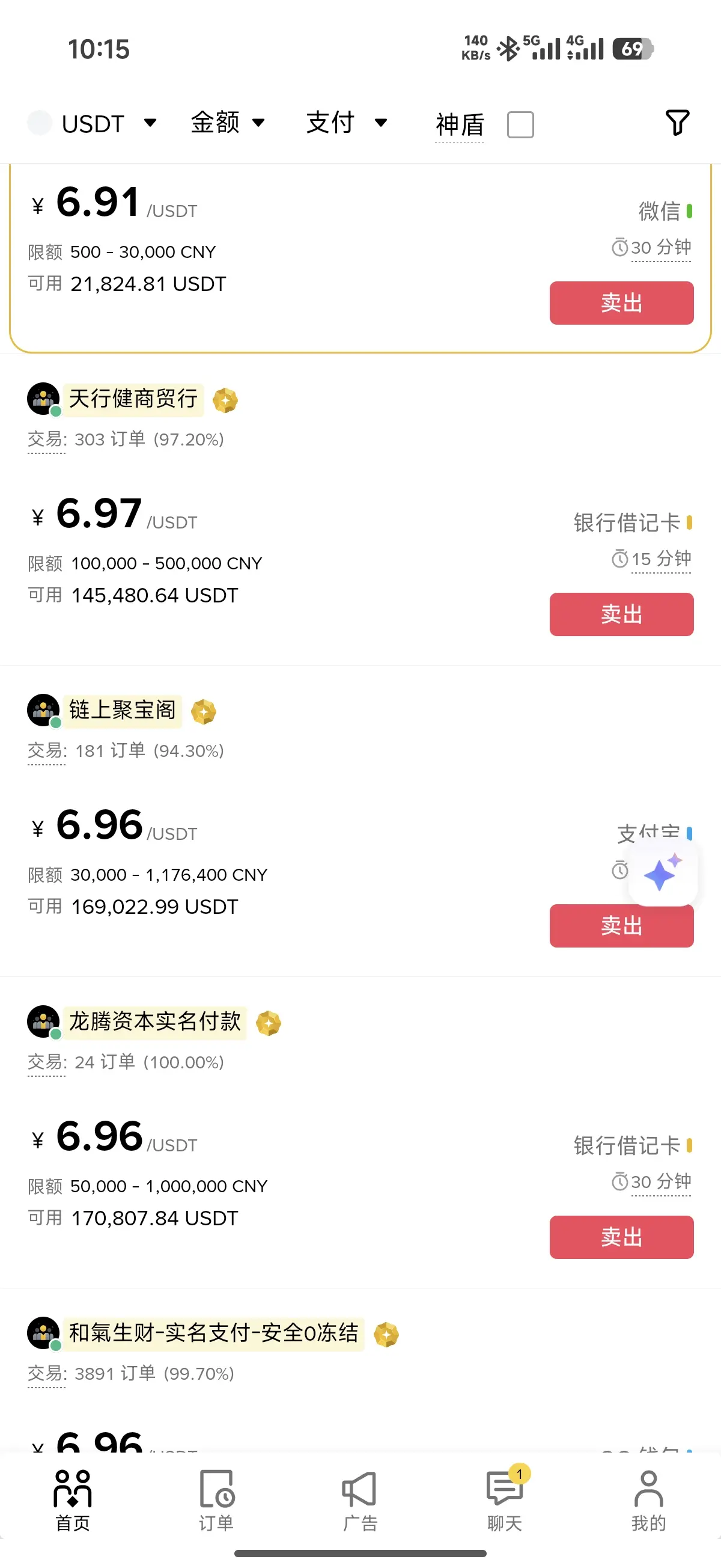Sell to 天行健商贸行 at 6.97
Screen dimensions: 721x1568
(x=621, y=614)
